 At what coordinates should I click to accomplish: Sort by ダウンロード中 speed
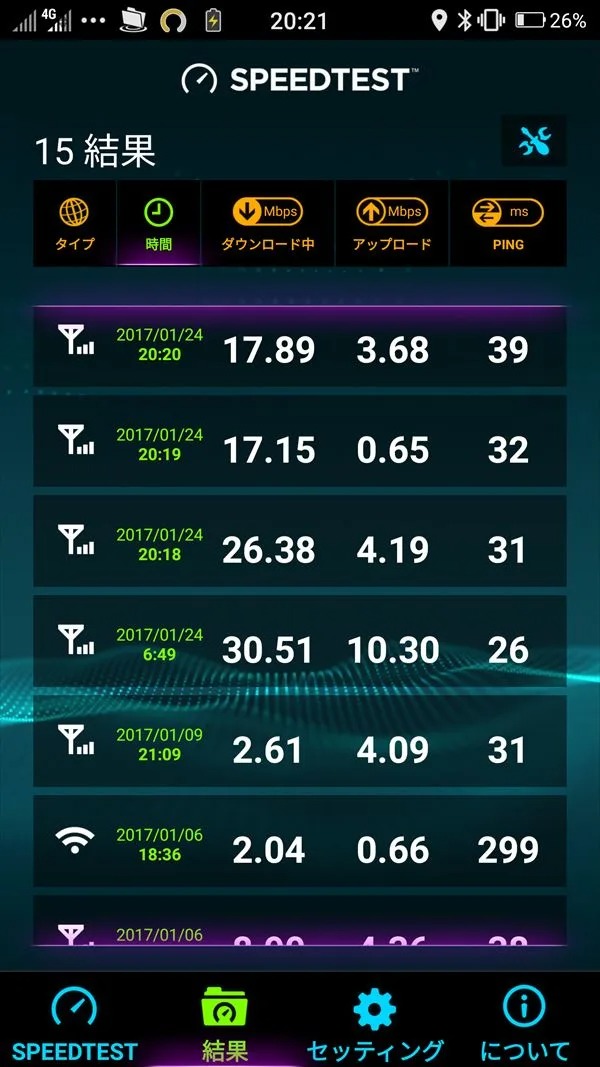point(268,223)
